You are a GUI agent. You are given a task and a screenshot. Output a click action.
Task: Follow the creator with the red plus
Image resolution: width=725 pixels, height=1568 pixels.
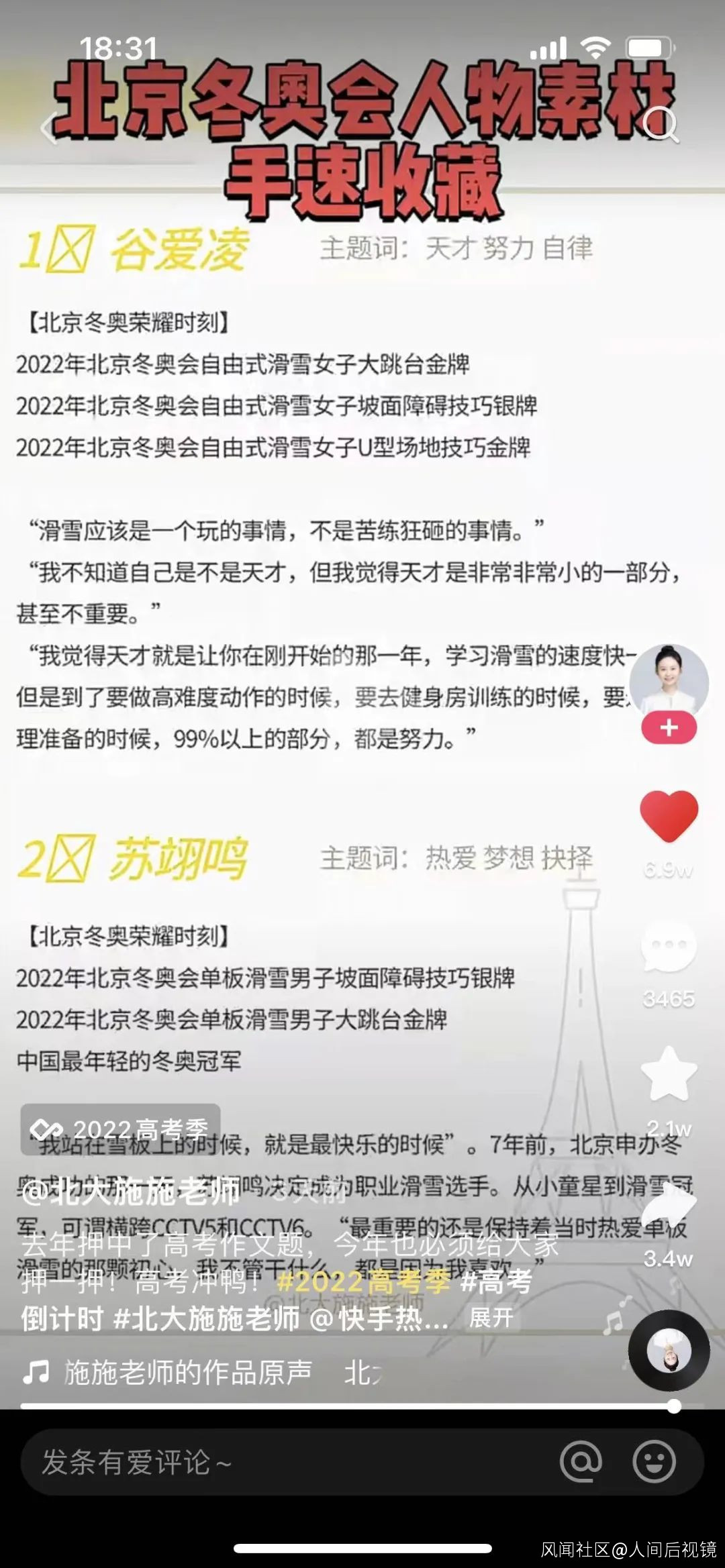[669, 728]
